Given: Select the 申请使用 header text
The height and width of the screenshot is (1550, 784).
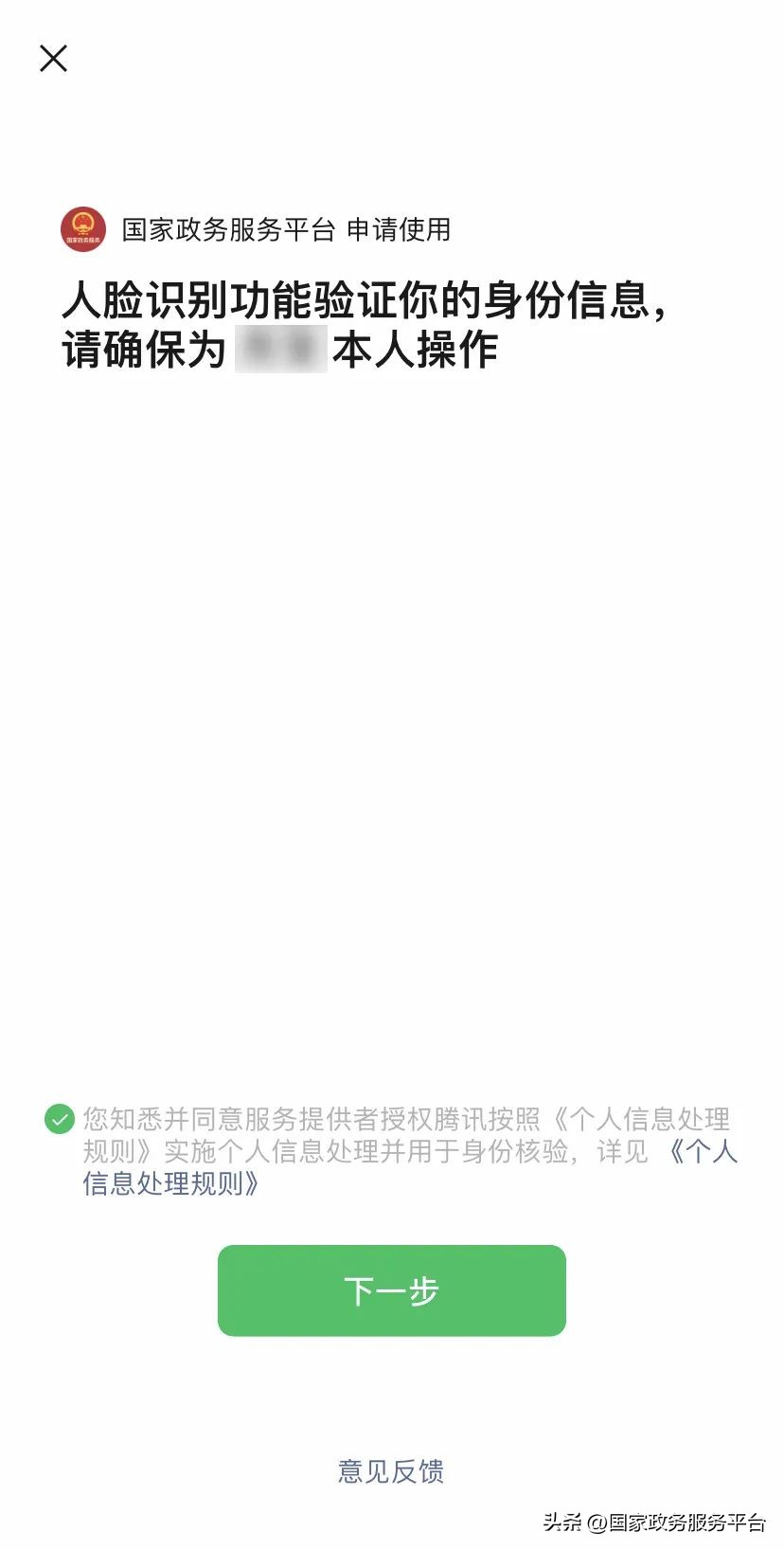Looking at the screenshot, I should point(401,227).
